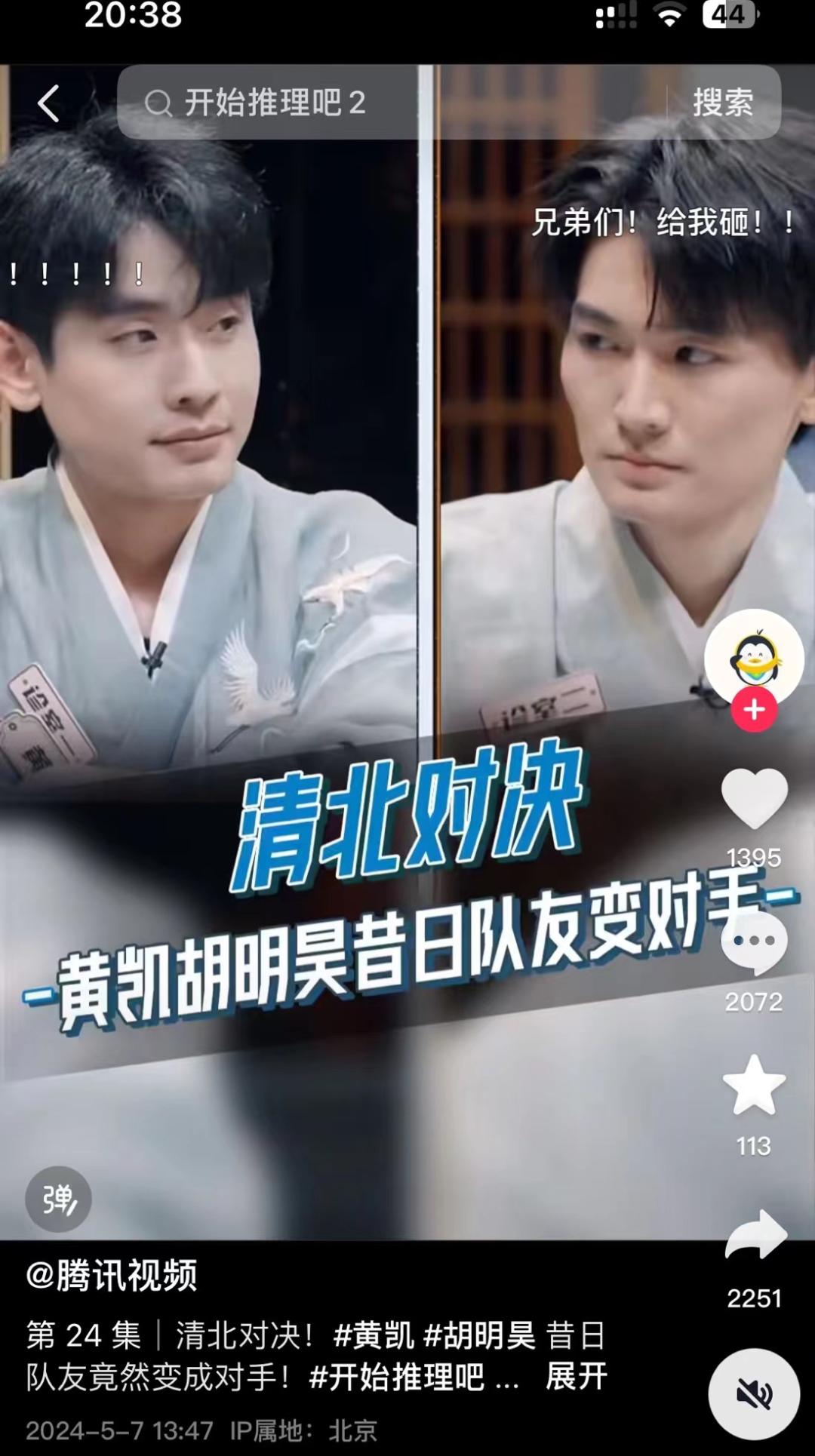Share this video with the arrow icon

[755, 1236]
